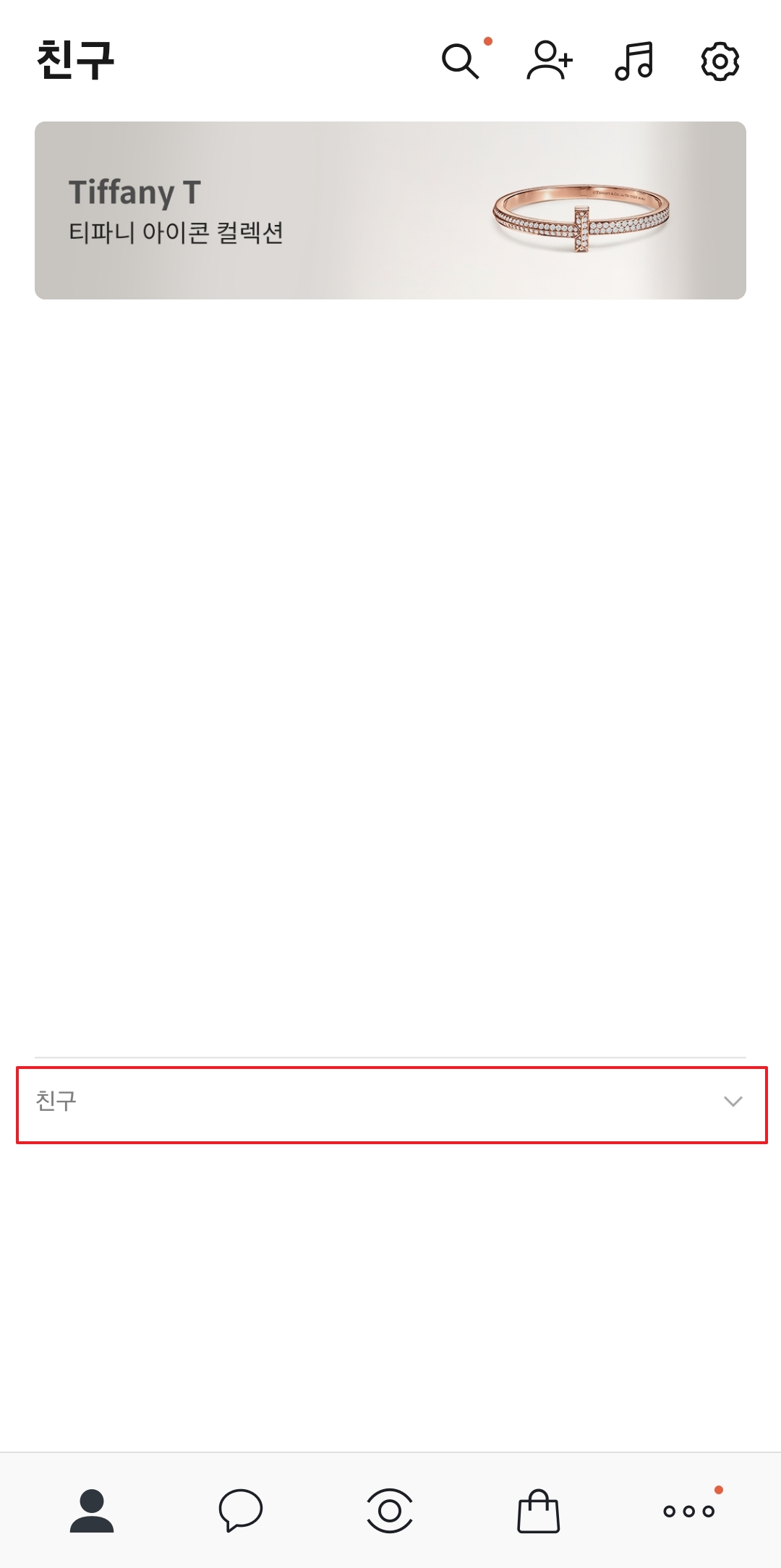Expand the friends section chevron
This screenshot has width=781, height=1568.
pos(733,1102)
